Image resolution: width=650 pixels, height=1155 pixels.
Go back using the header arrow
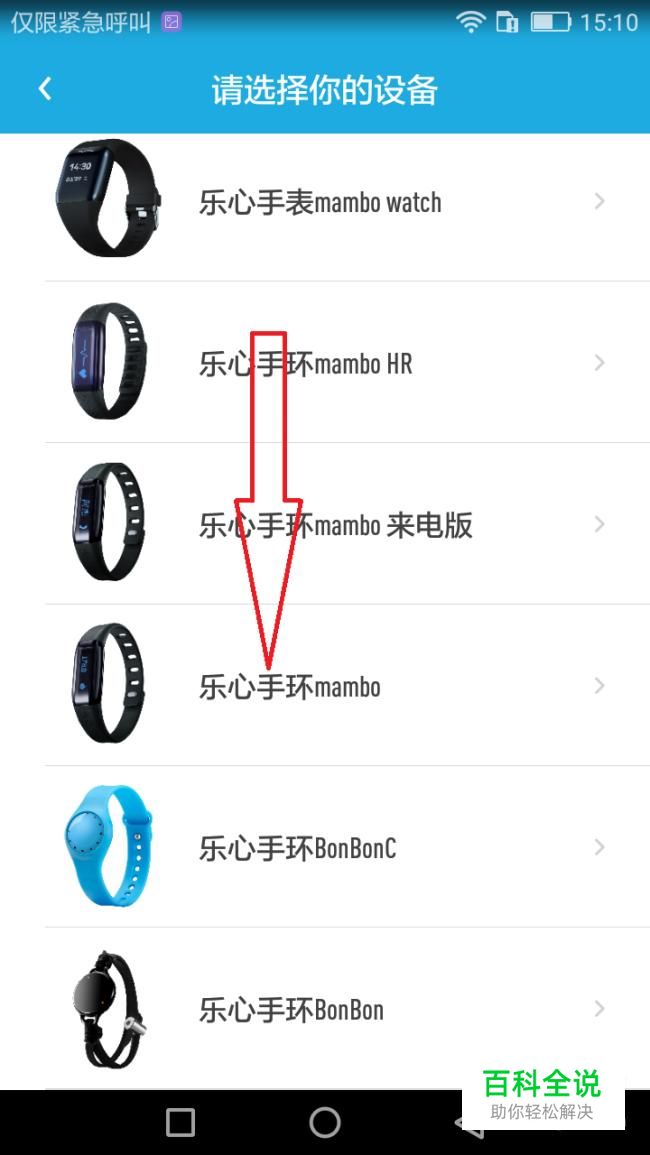(x=45, y=89)
